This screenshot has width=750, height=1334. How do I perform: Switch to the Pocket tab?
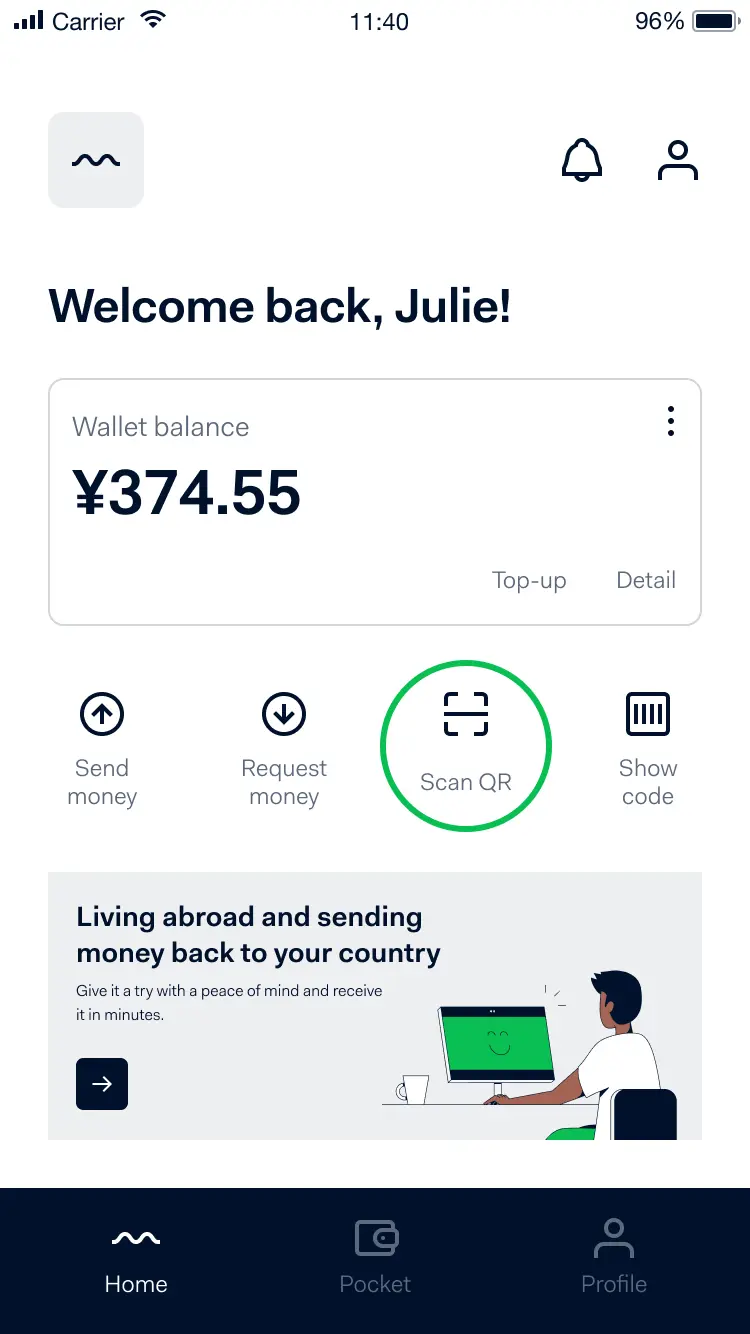[375, 1260]
